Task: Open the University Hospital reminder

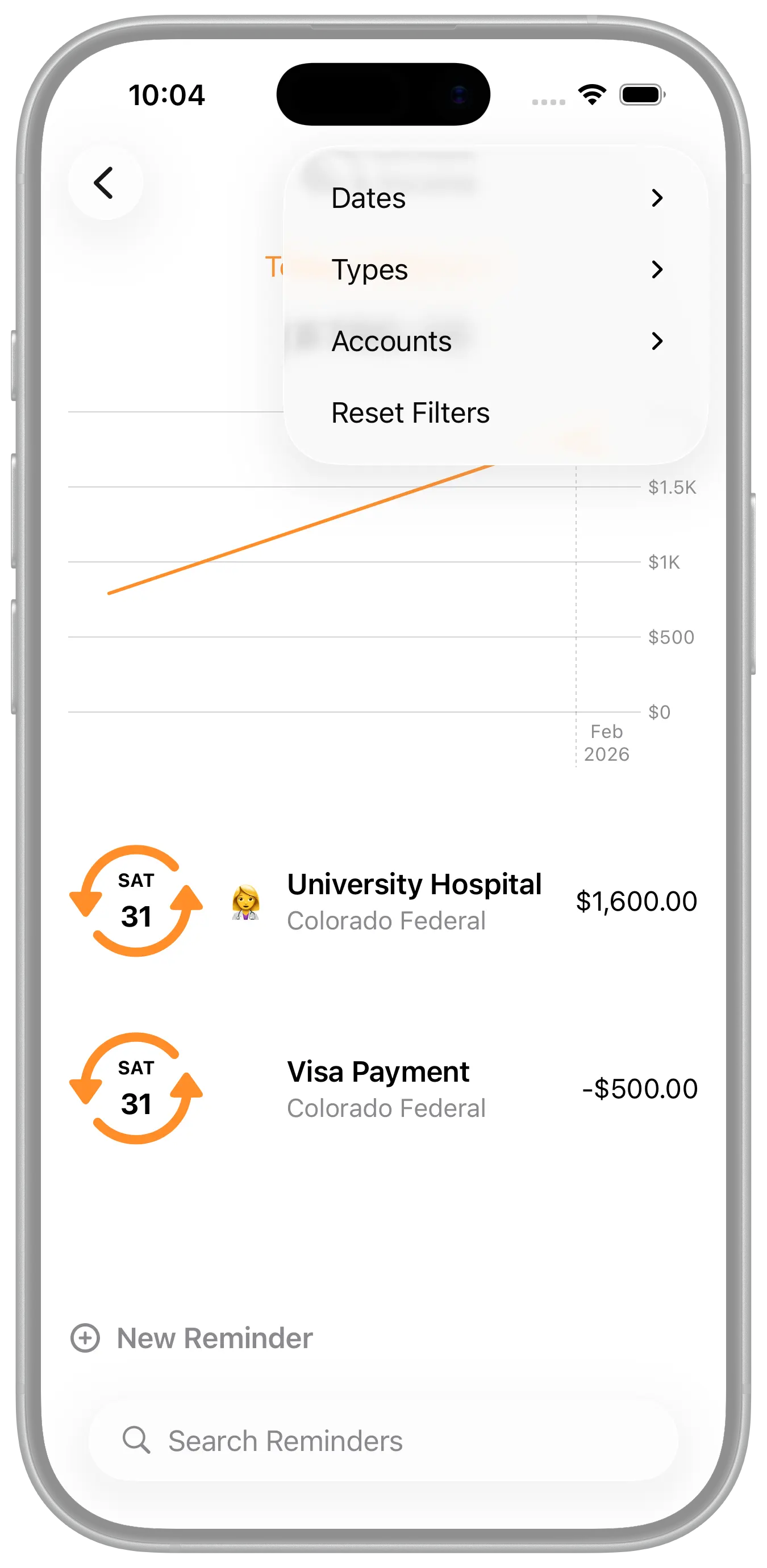Action: [414, 902]
